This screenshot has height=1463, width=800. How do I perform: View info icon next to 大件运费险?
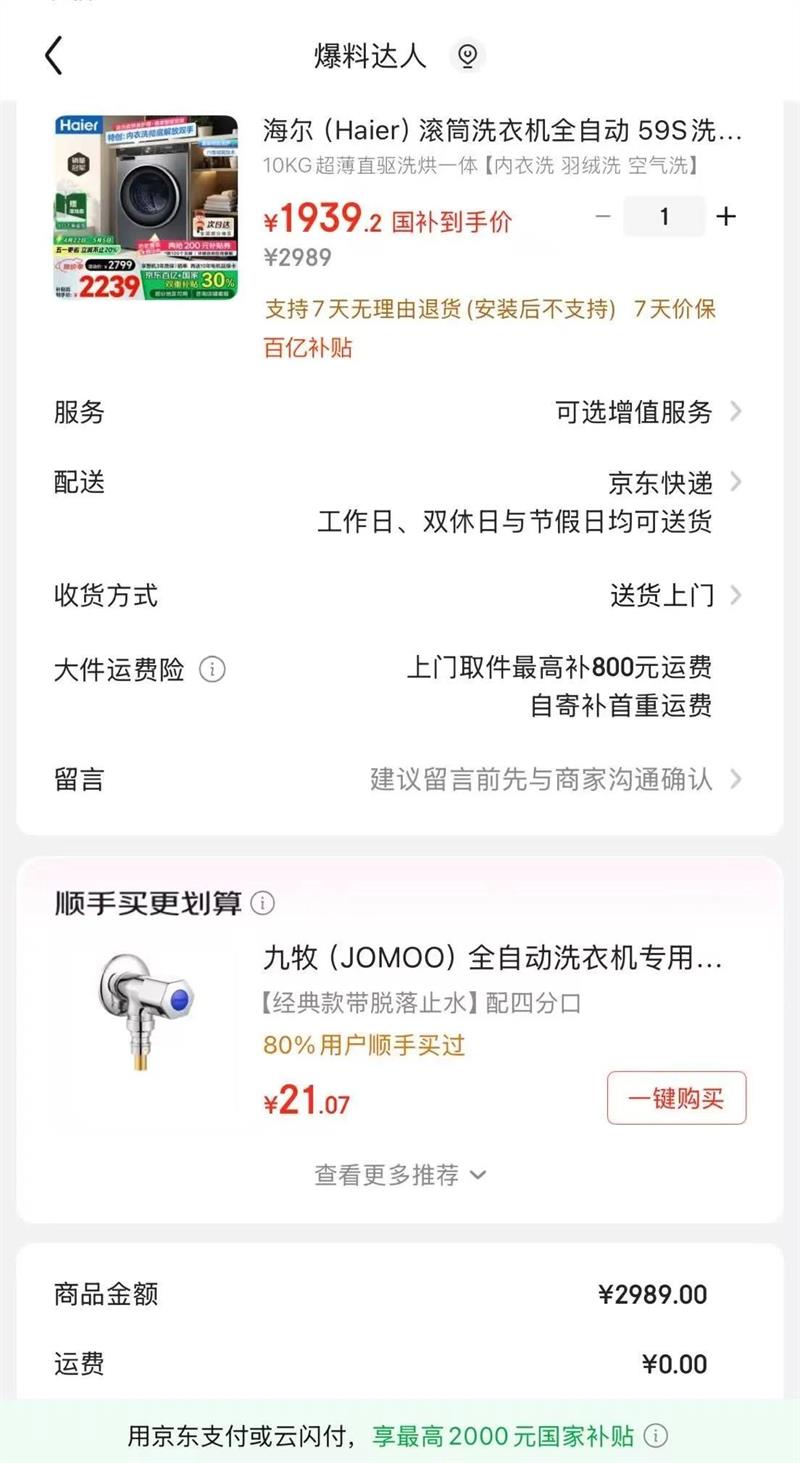212,669
